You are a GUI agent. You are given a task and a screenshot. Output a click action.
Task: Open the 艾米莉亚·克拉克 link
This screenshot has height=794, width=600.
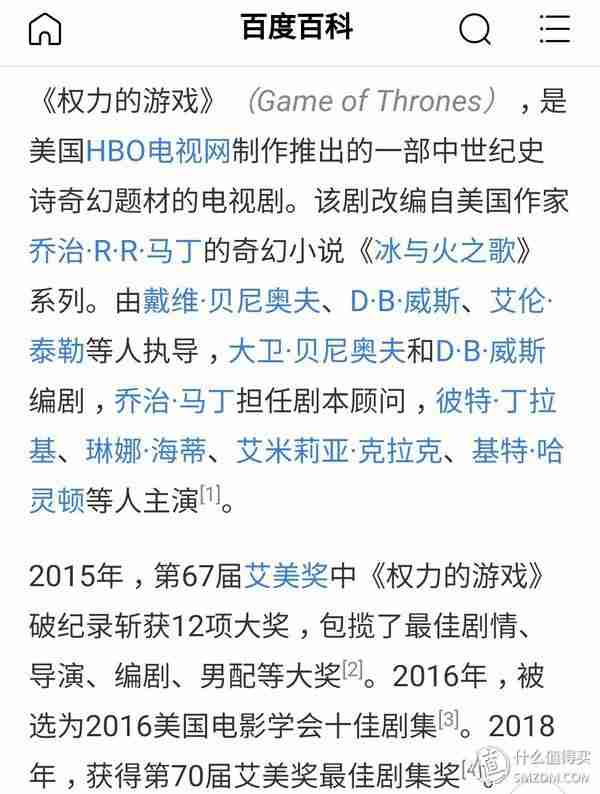337,451
